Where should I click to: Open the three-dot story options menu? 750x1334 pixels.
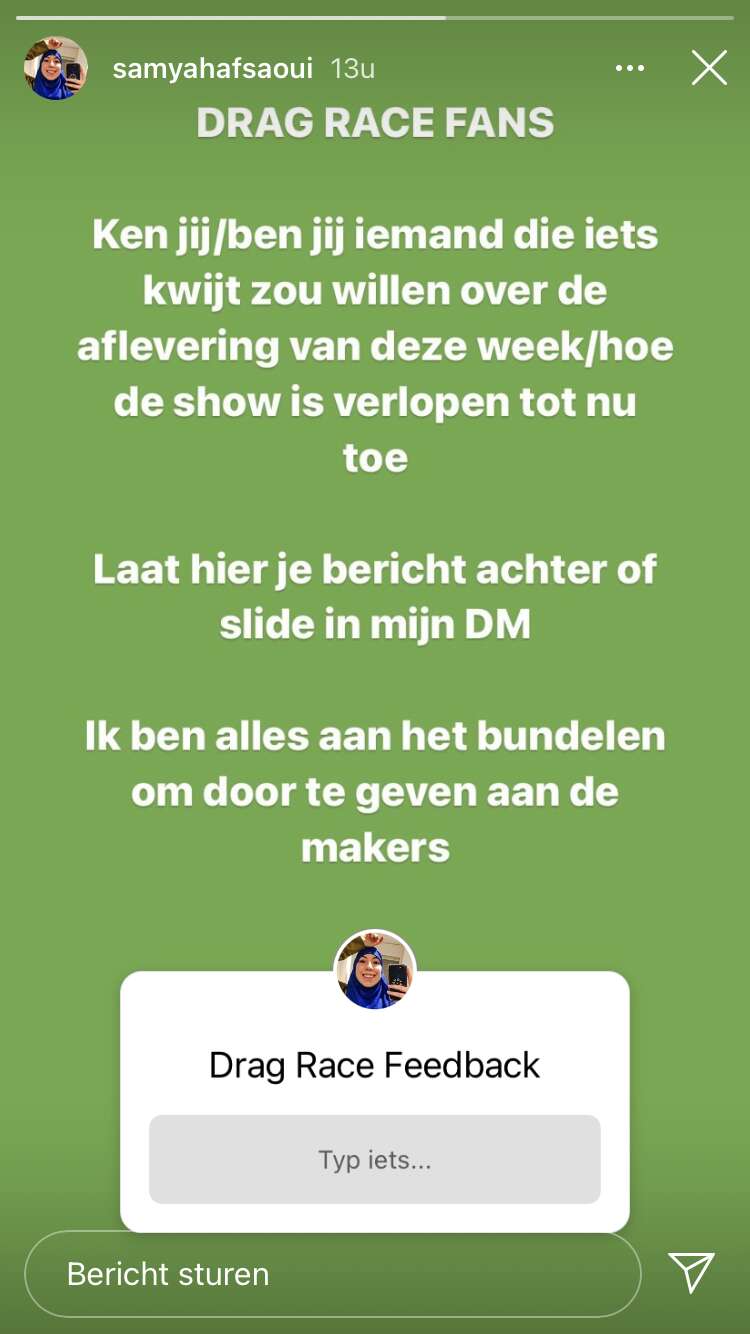[630, 68]
